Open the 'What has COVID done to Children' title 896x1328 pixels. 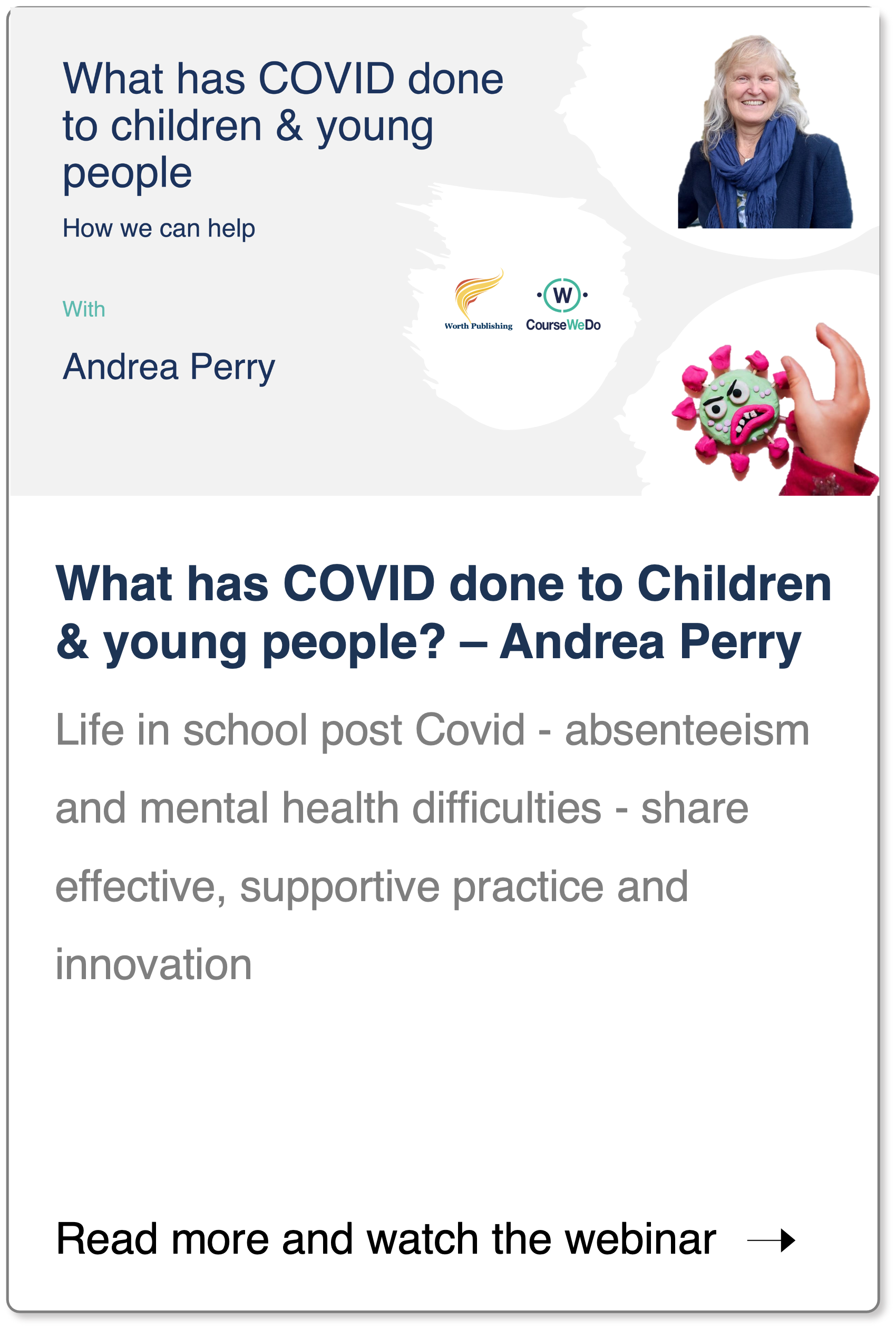[443, 612]
